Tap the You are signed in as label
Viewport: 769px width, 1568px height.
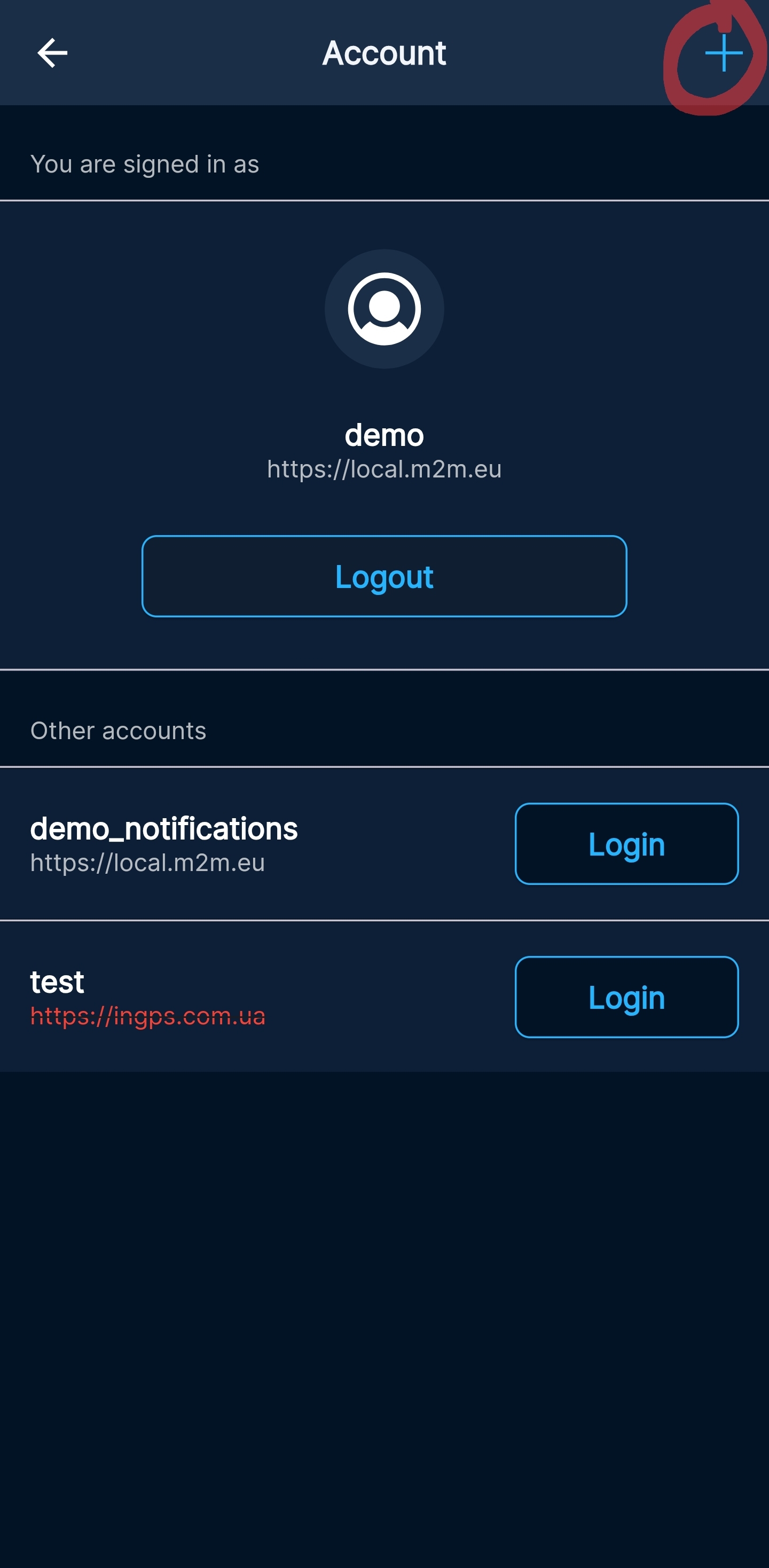pyautogui.click(x=144, y=163)
